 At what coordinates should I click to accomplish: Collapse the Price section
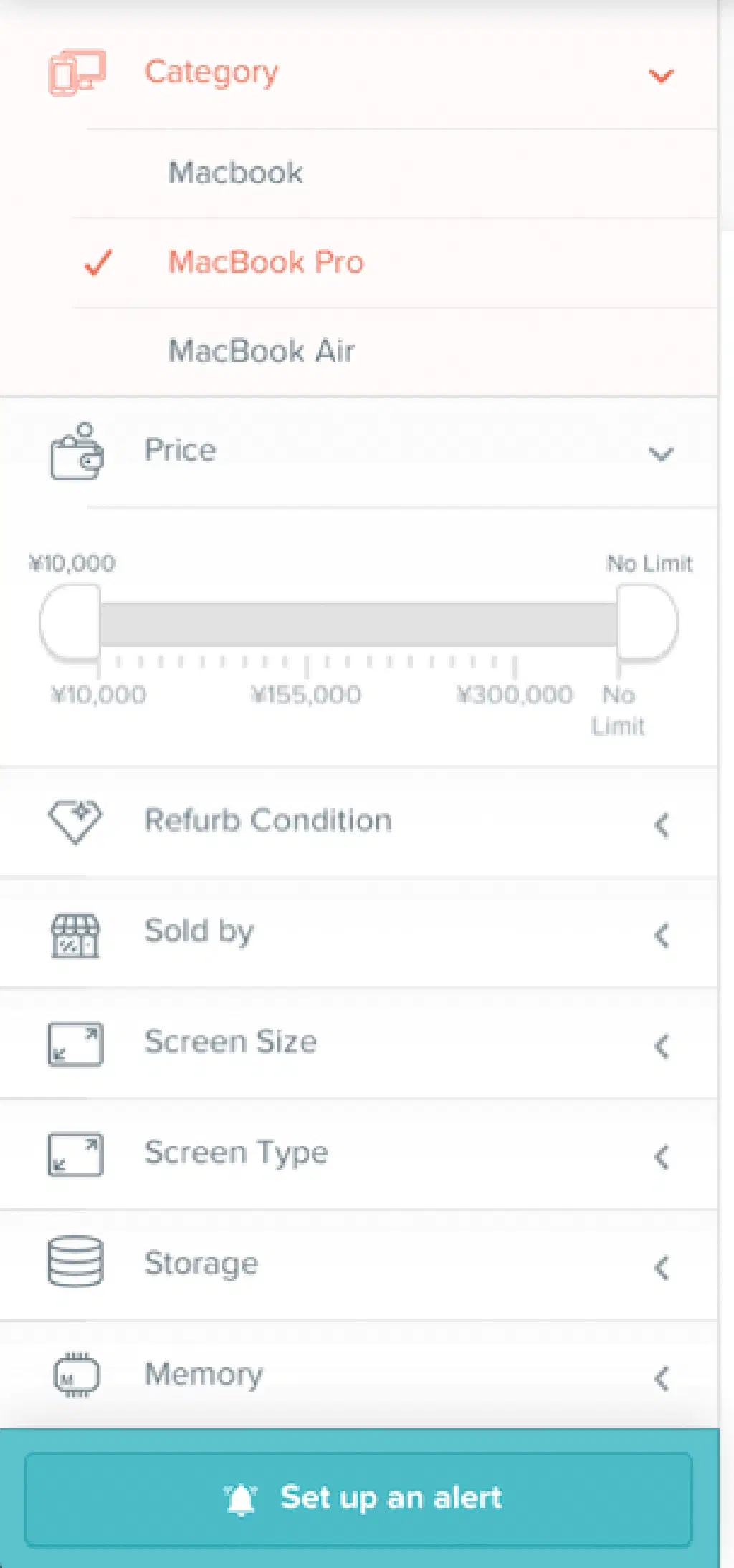[x=660, y=453]
